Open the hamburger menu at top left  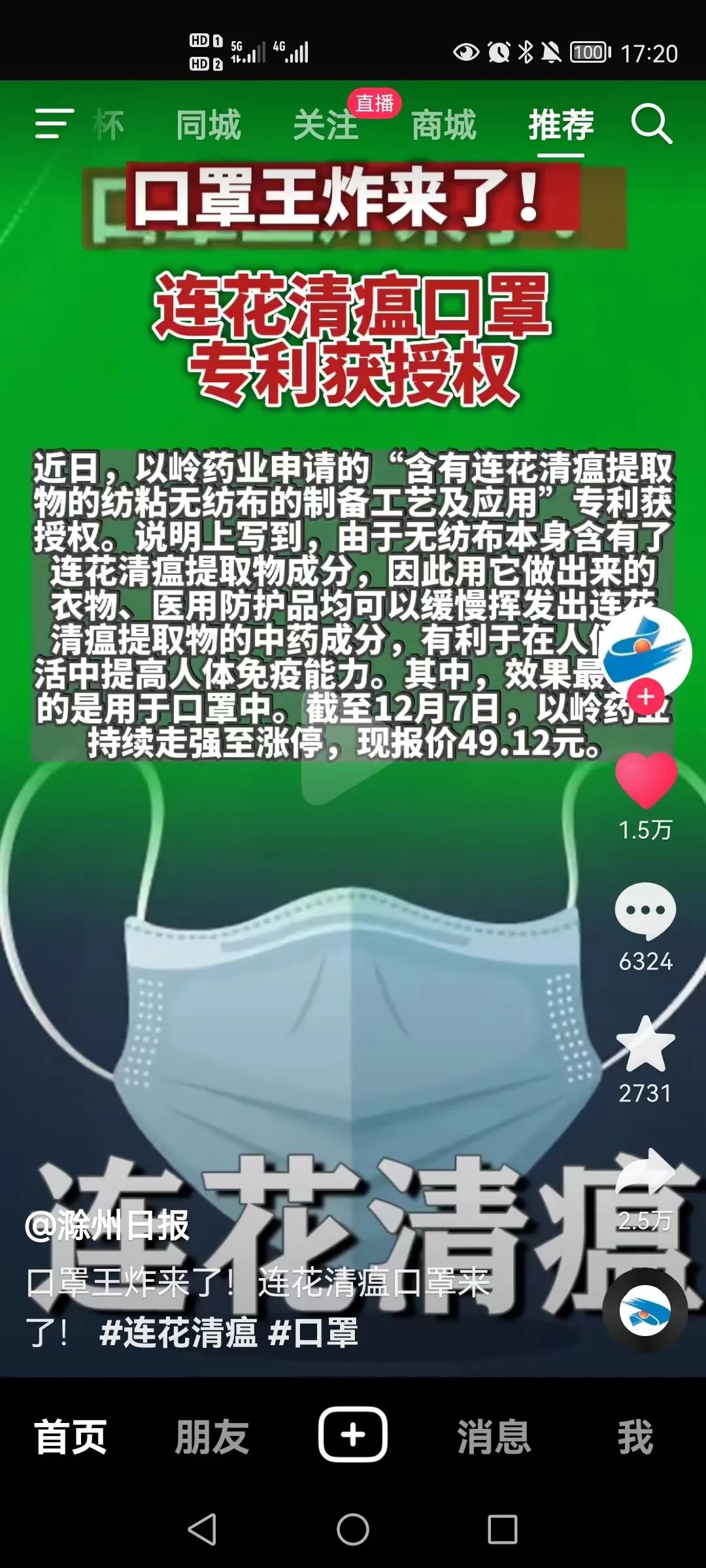[x=54, y=123]
